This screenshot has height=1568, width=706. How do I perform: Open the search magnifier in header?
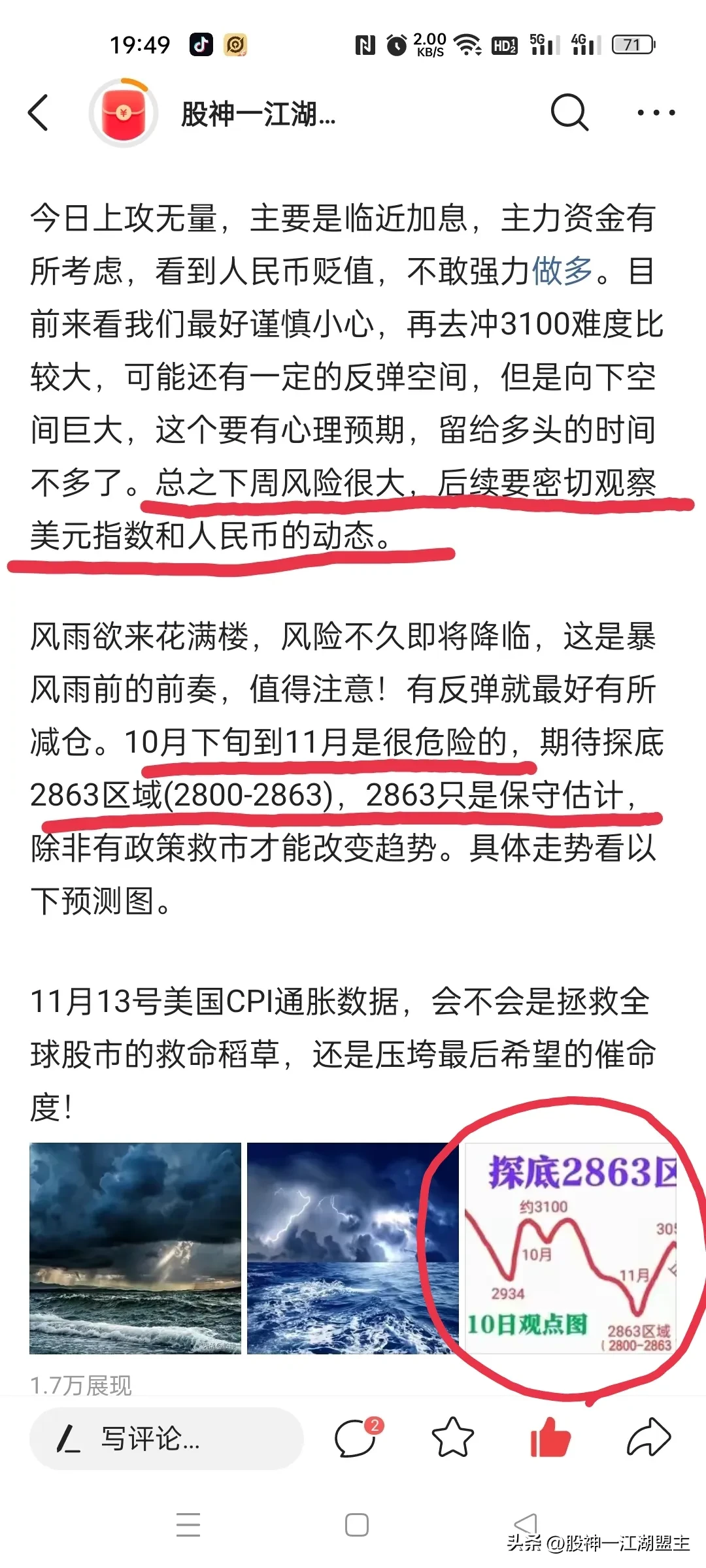tap(569, 112)
